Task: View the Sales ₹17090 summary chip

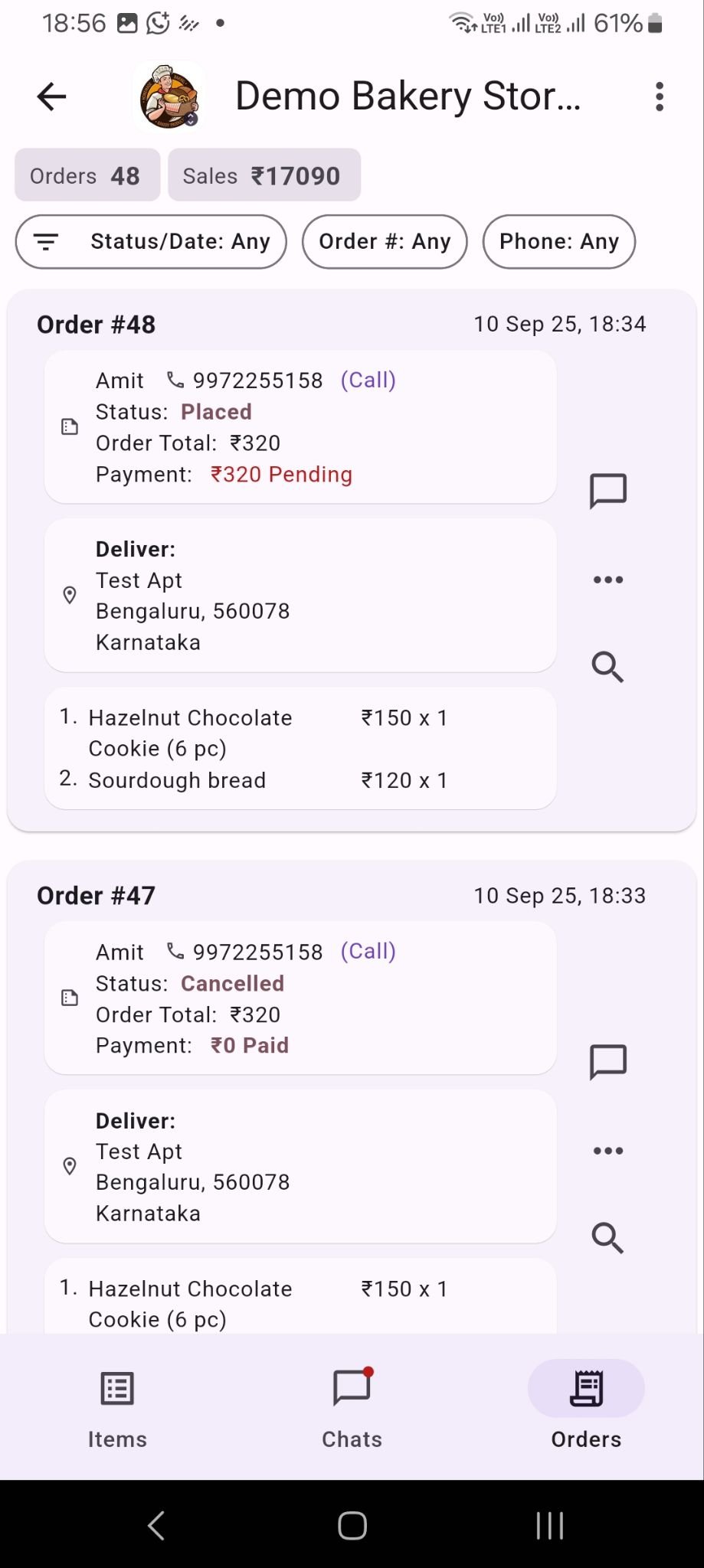Action: click(x=264, y=175)
